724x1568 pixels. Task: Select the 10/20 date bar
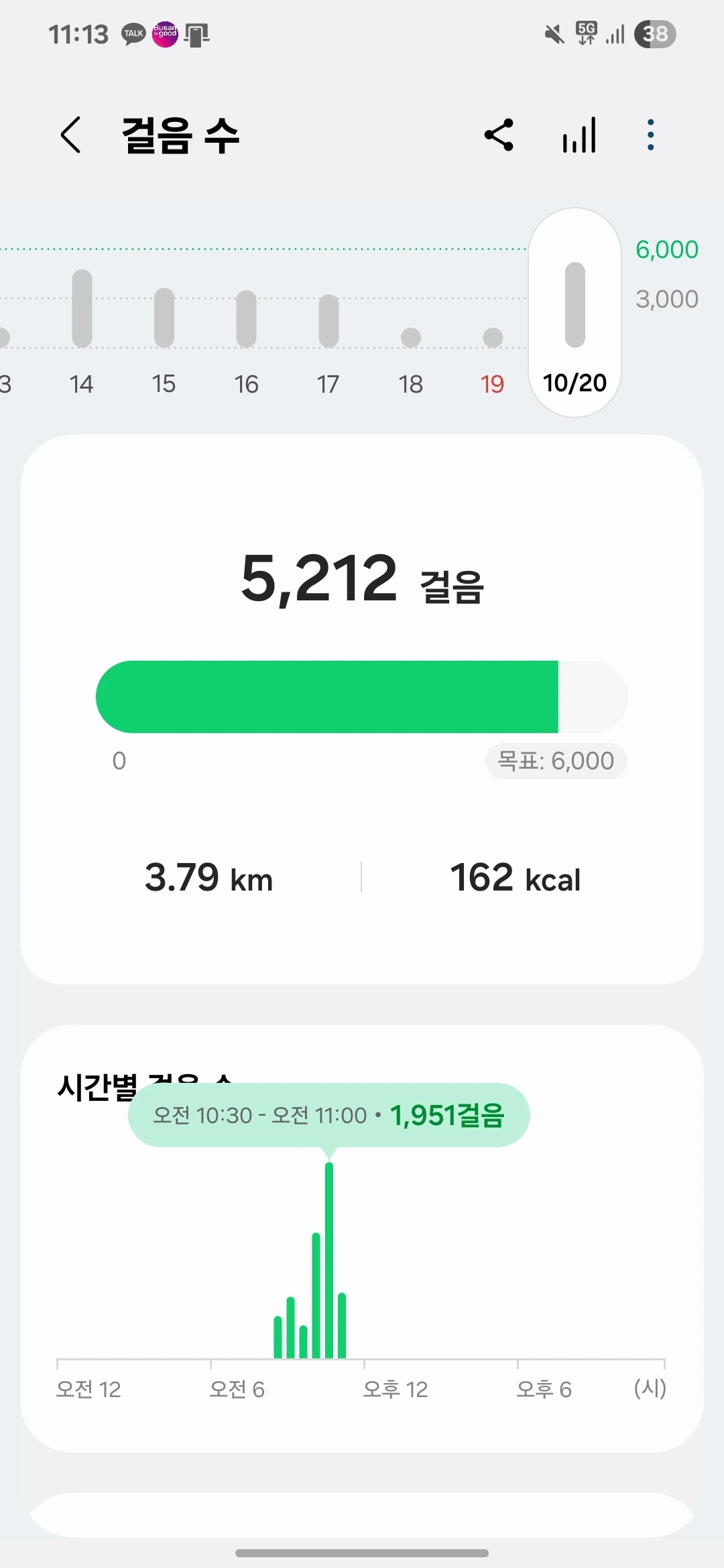[x=575, y=312]
